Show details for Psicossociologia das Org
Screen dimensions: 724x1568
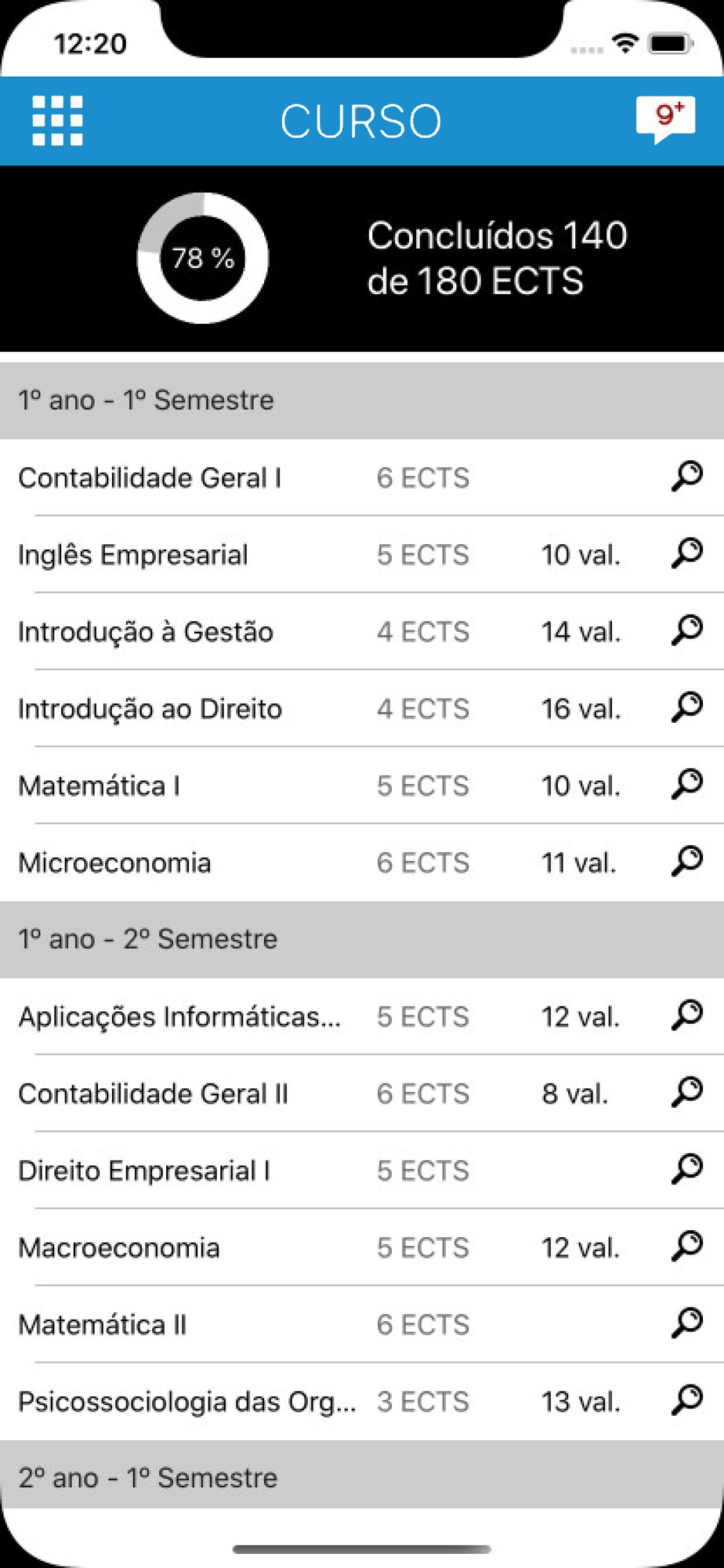click(x=686, y=1399)
